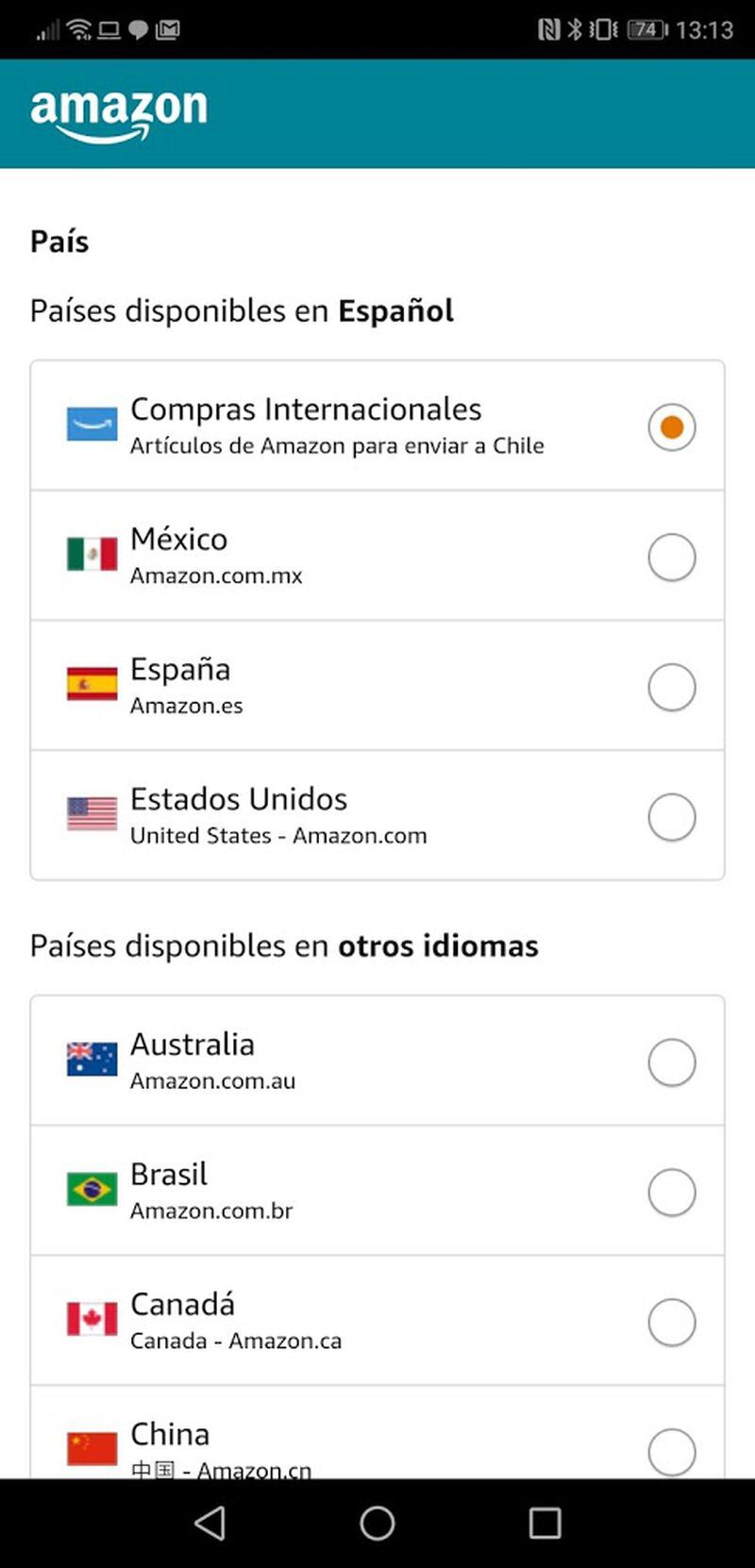Choose México Amazon.com.mx
Screen dimensions: 755x1568
[x=377, y=556]
